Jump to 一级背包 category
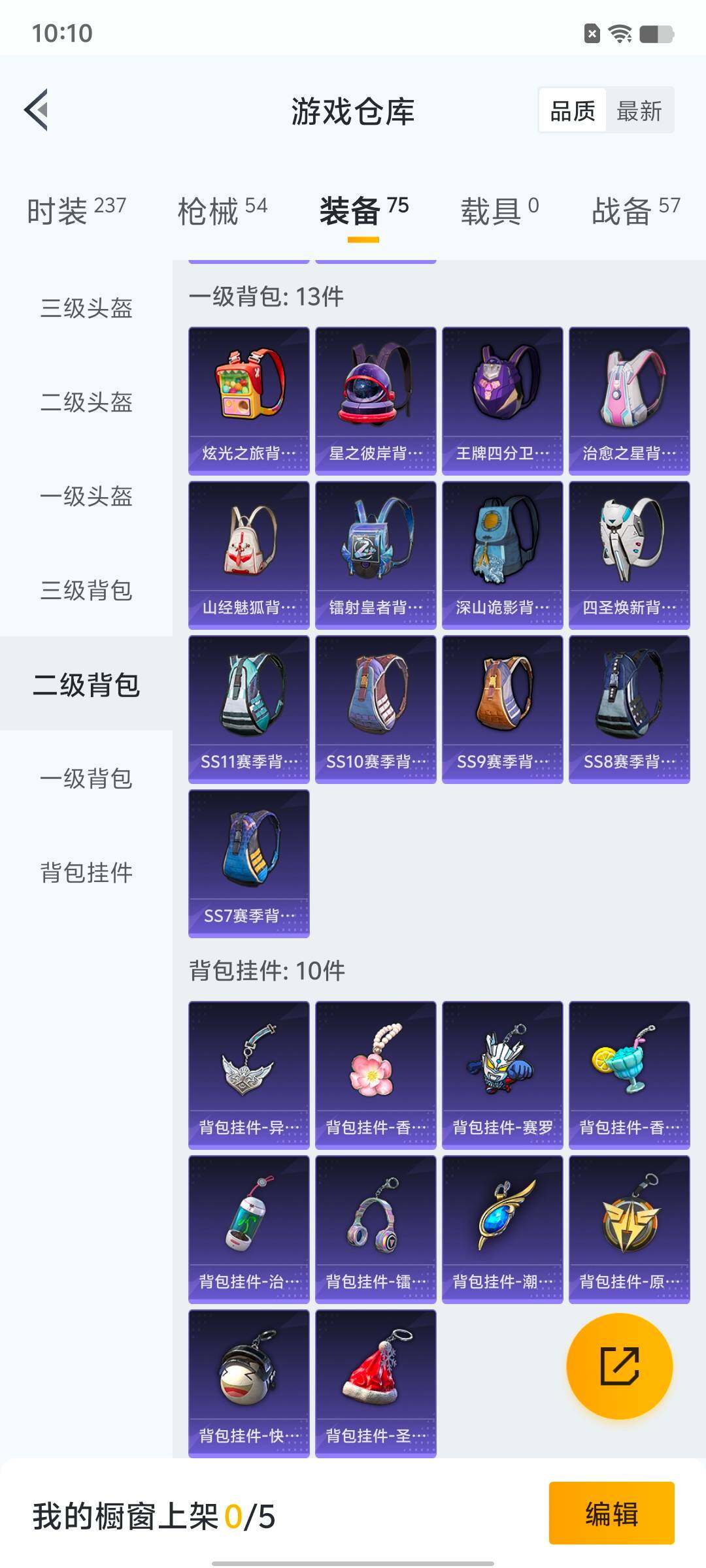This screenshot has width=706, height=1568. pos(86,778)
